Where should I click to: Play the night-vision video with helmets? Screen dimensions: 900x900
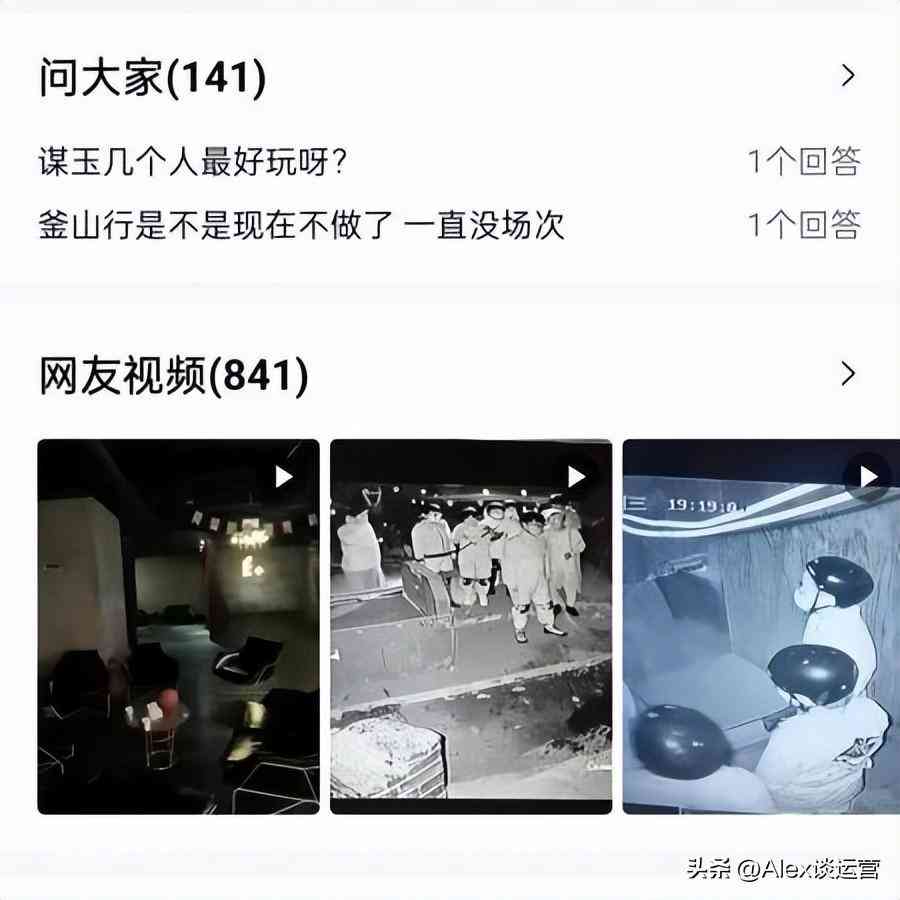(x=761, y=626)
